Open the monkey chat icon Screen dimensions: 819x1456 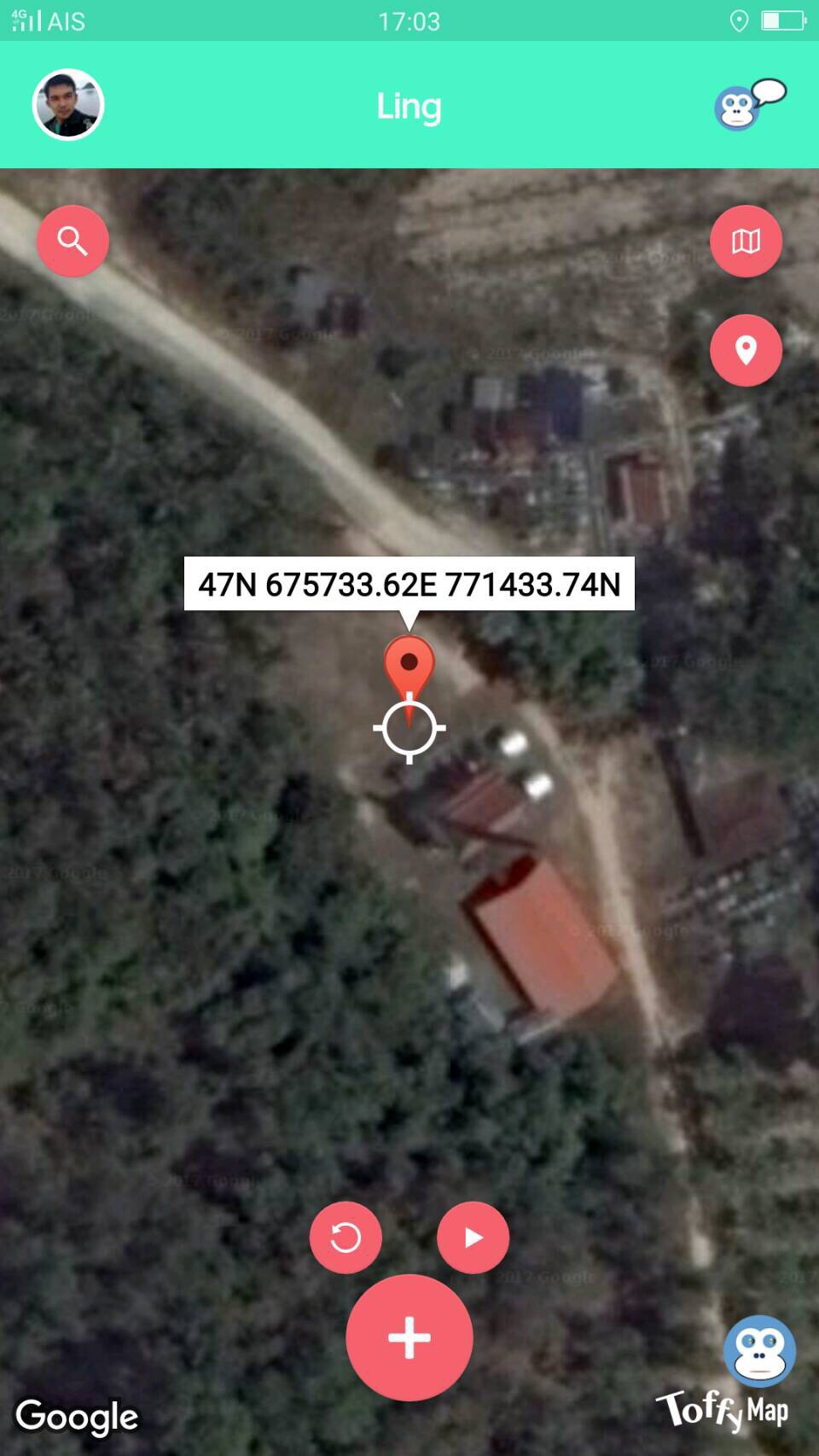(749, 104)
